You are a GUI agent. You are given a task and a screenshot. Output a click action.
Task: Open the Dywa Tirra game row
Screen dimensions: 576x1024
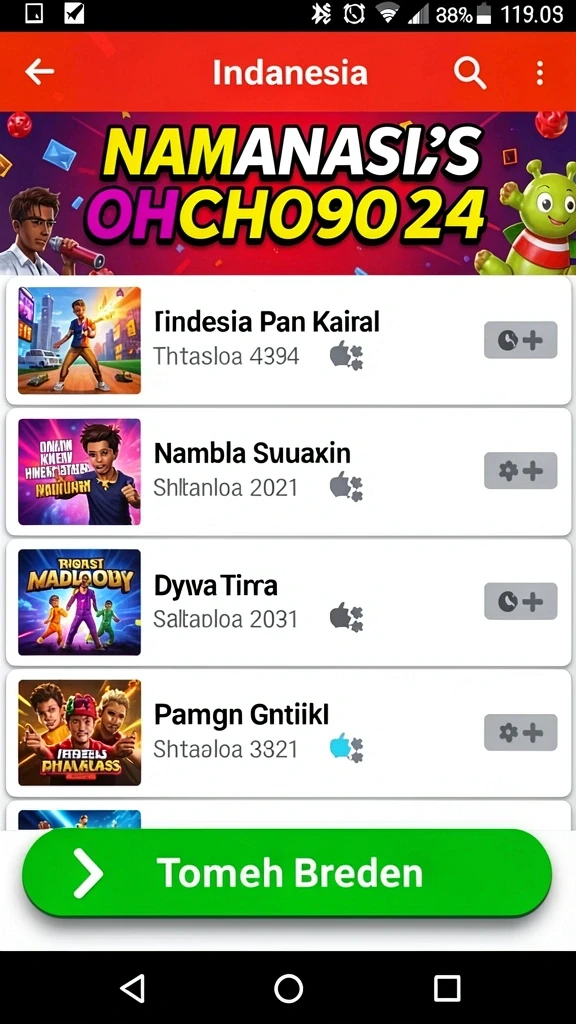tap(288, 601)
